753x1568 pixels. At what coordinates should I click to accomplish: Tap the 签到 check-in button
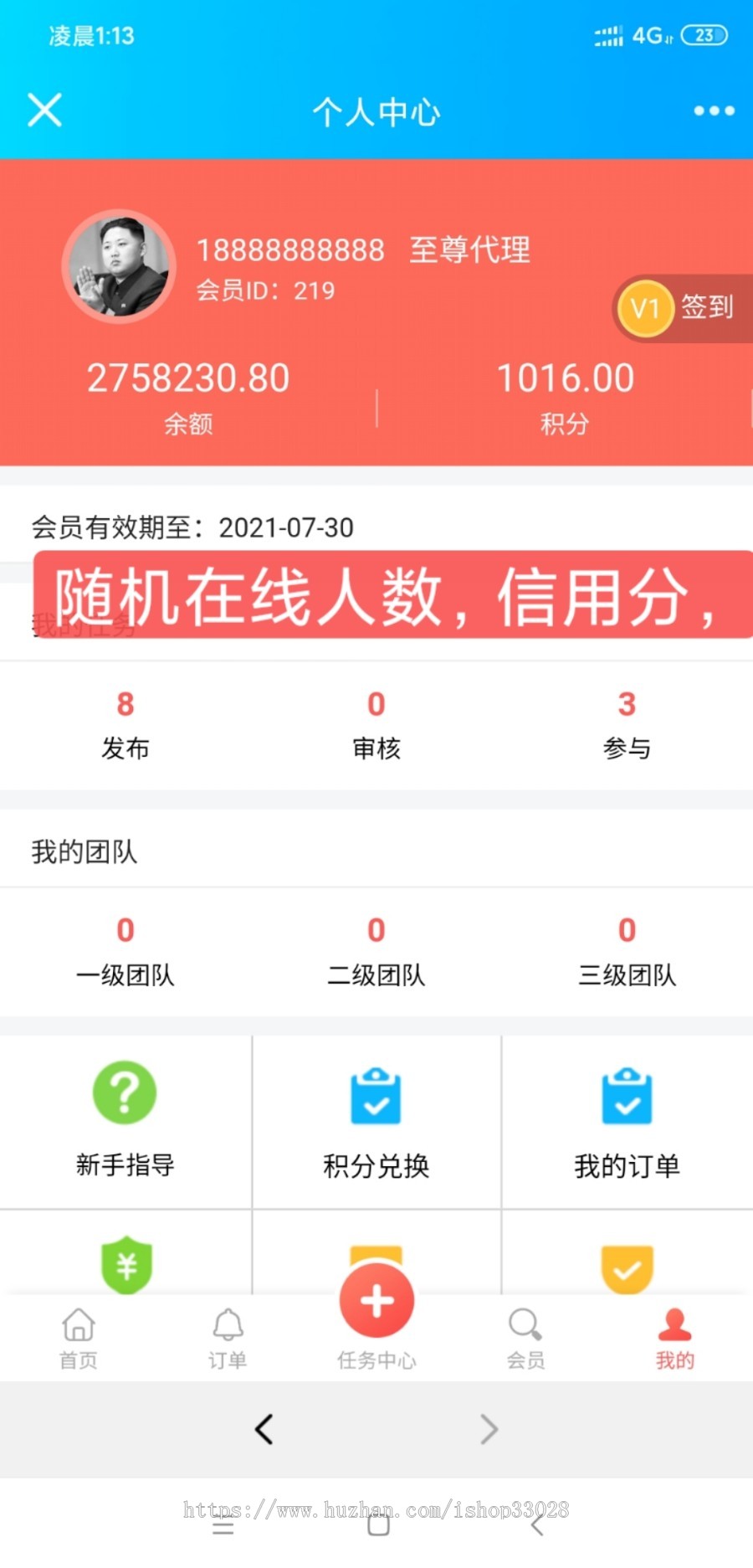pyautogui.click(x=682, y=308)
